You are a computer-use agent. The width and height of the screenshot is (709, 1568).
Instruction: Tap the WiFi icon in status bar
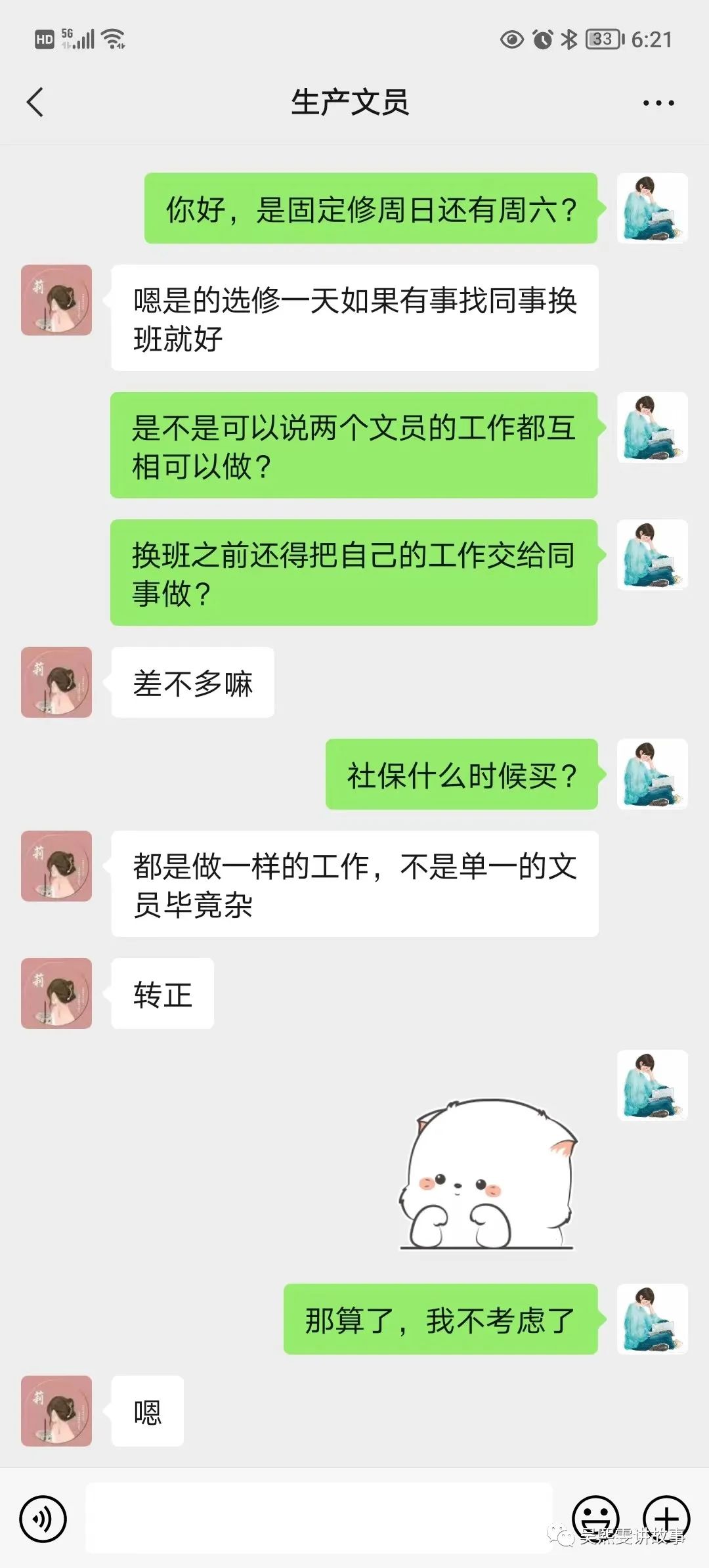click(113, 39)
